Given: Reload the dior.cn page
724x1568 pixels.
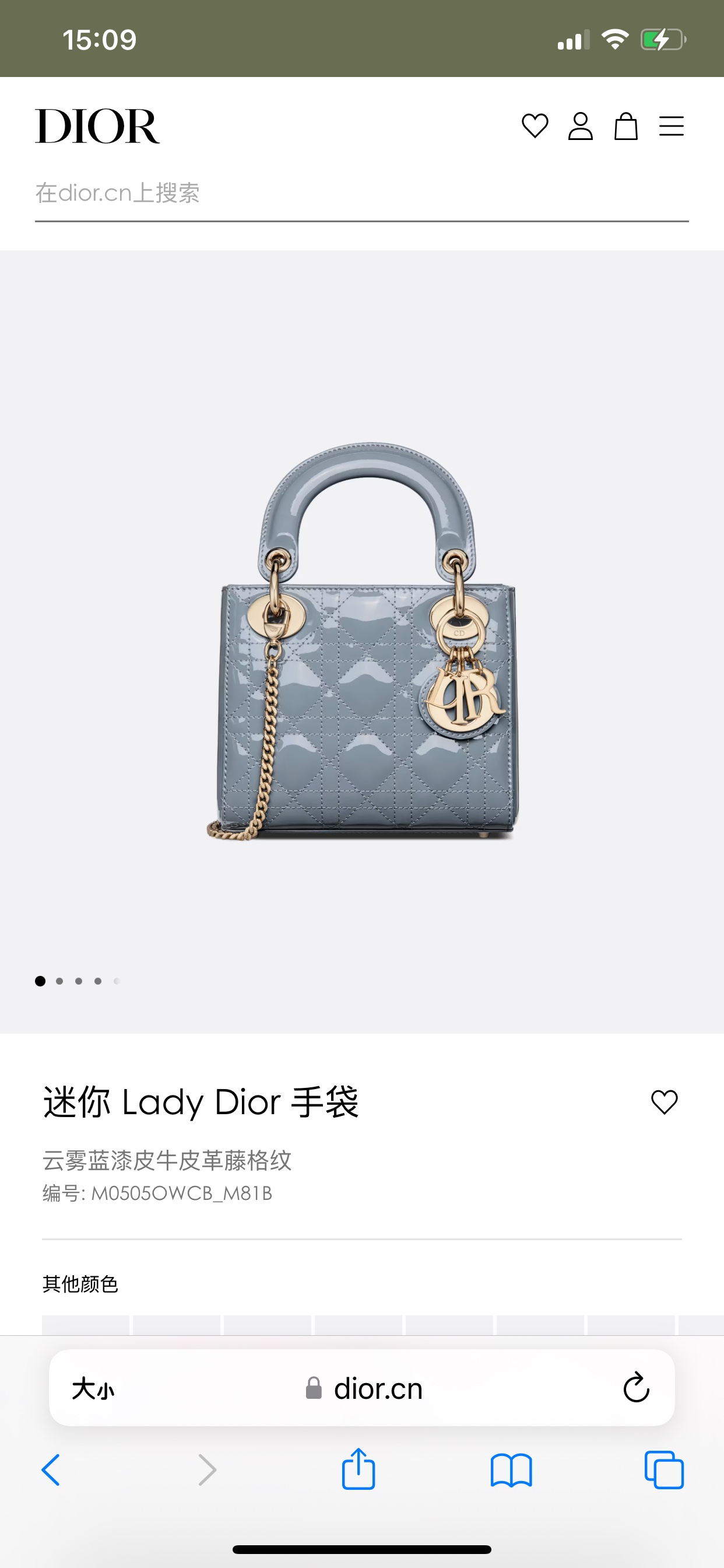Looking at the screenshot, I should (636, 1388).
